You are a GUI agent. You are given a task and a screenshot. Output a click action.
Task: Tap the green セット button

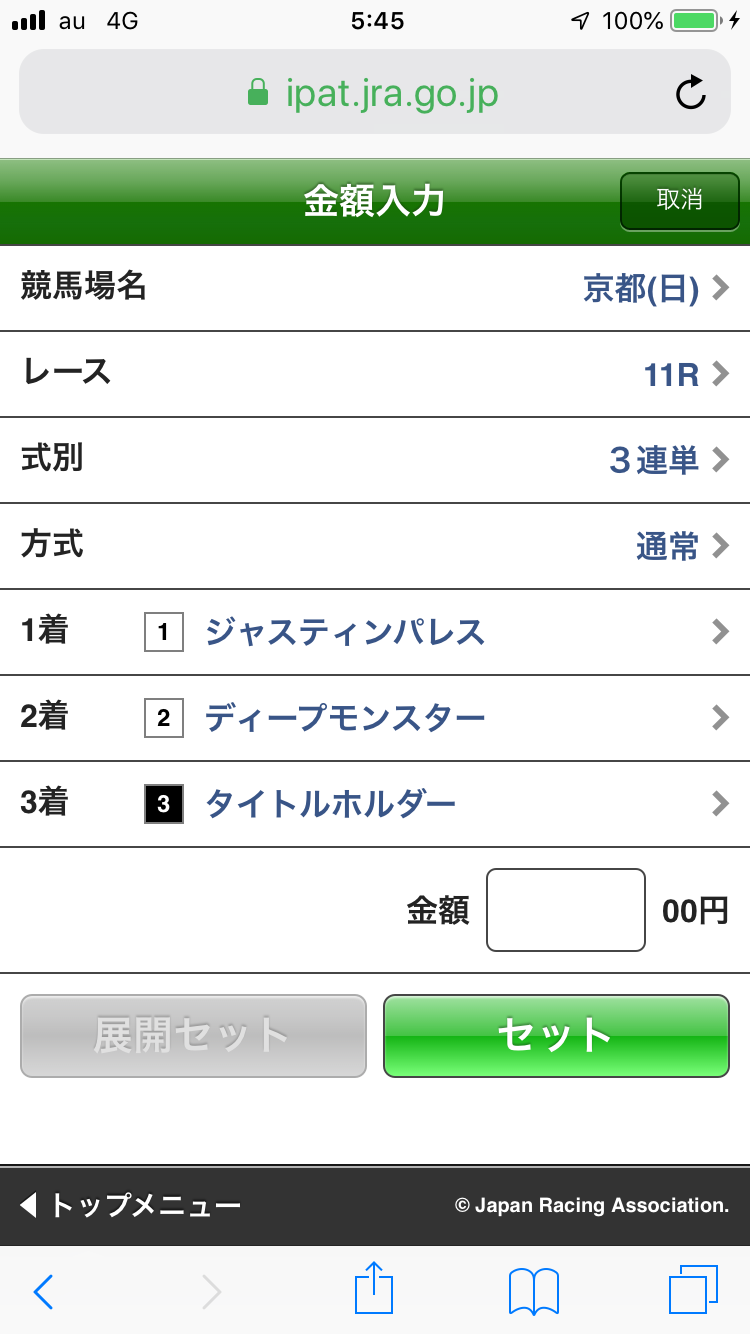click(x=556, y=1036)
